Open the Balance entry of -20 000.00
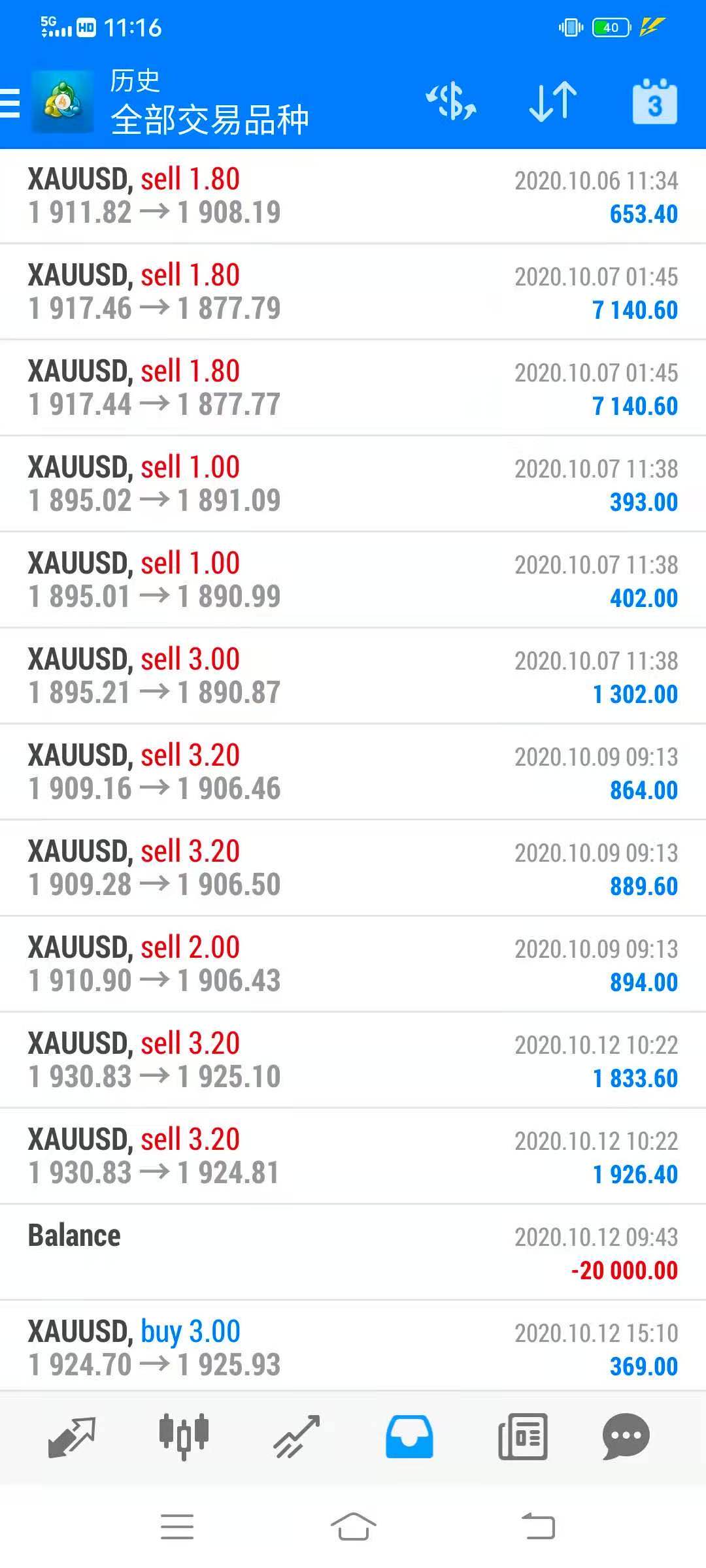The image size is (706, 1568). [353, 1252]
